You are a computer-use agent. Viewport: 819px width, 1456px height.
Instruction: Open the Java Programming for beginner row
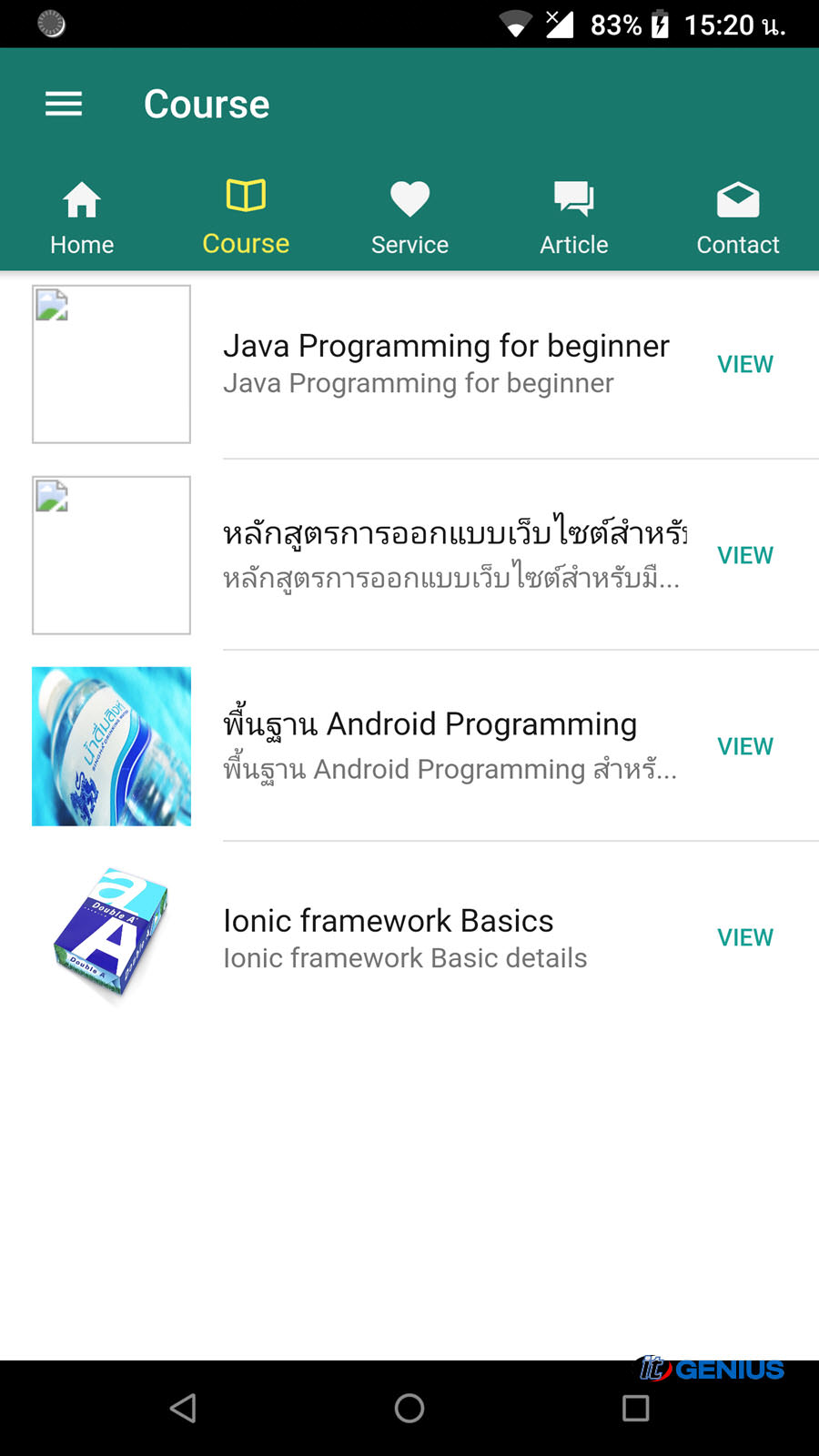click(409, 364)
